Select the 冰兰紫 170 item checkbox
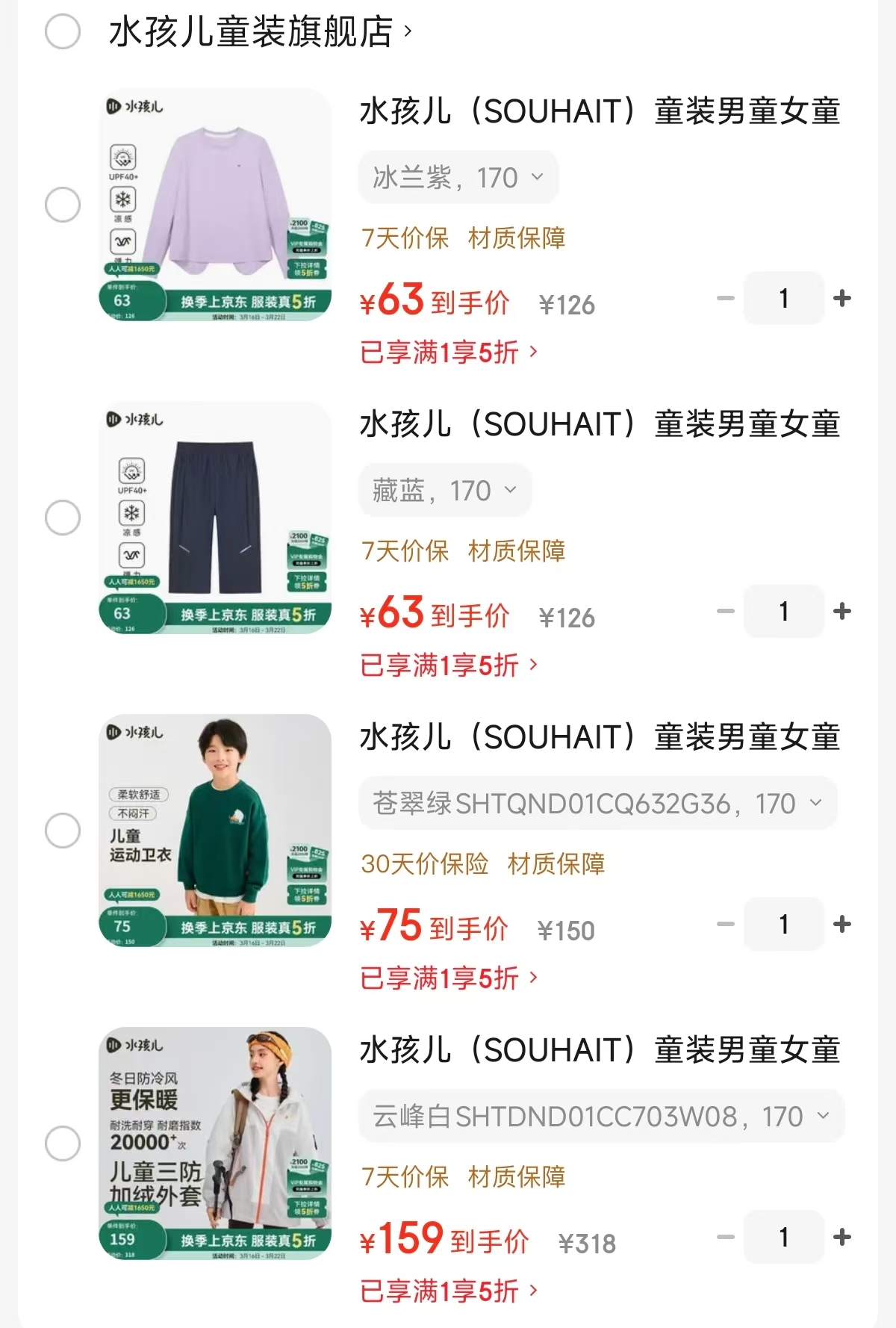896x1328 pixels. (x=63, y=205)
